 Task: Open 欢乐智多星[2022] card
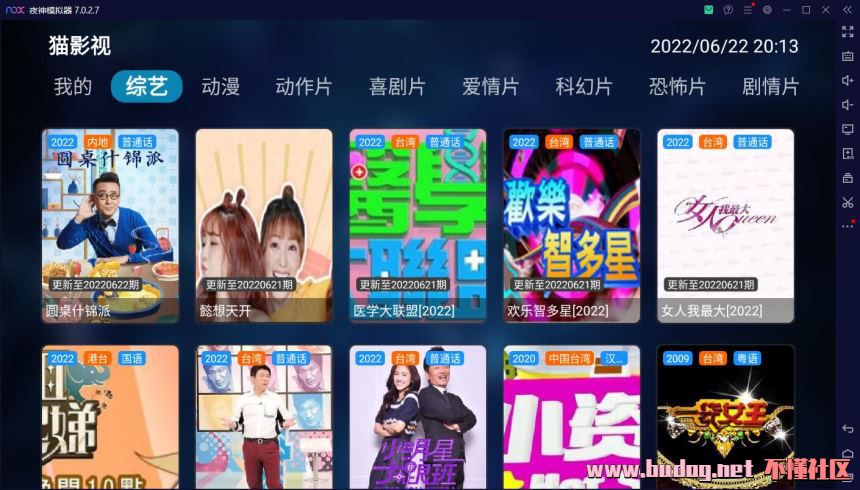pos(571,225)
